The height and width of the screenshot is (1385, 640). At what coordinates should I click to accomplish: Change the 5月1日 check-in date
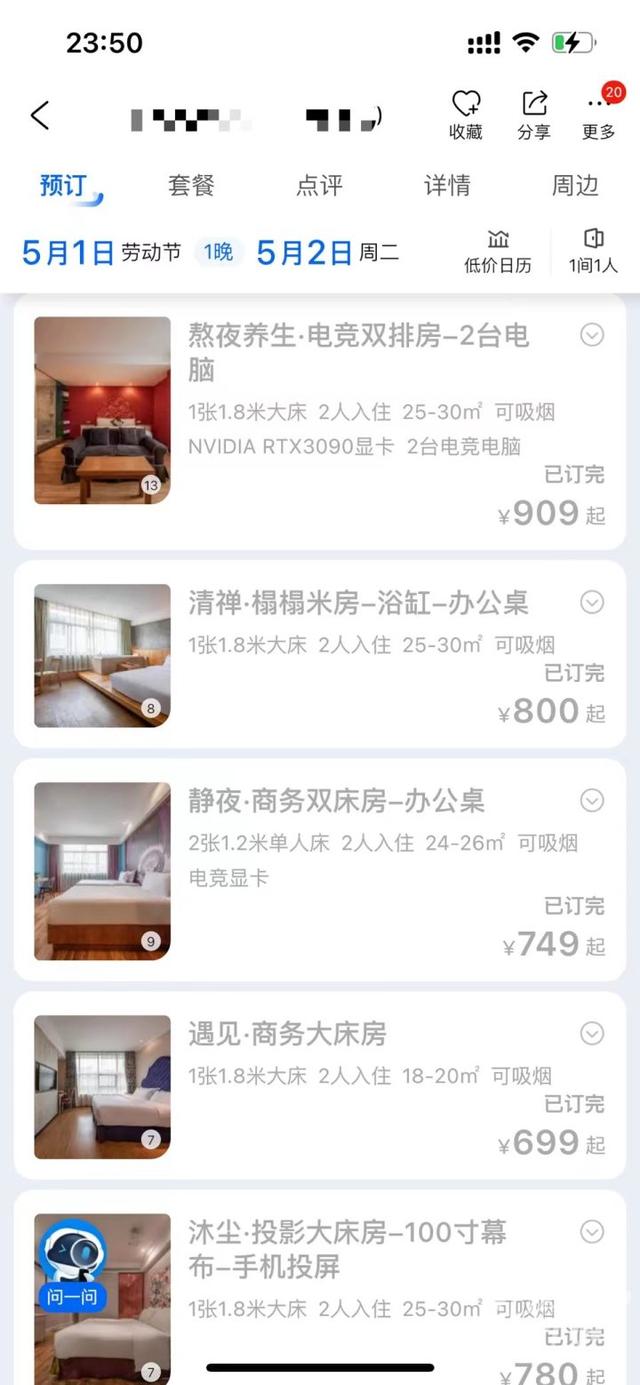tap(68, 253)
